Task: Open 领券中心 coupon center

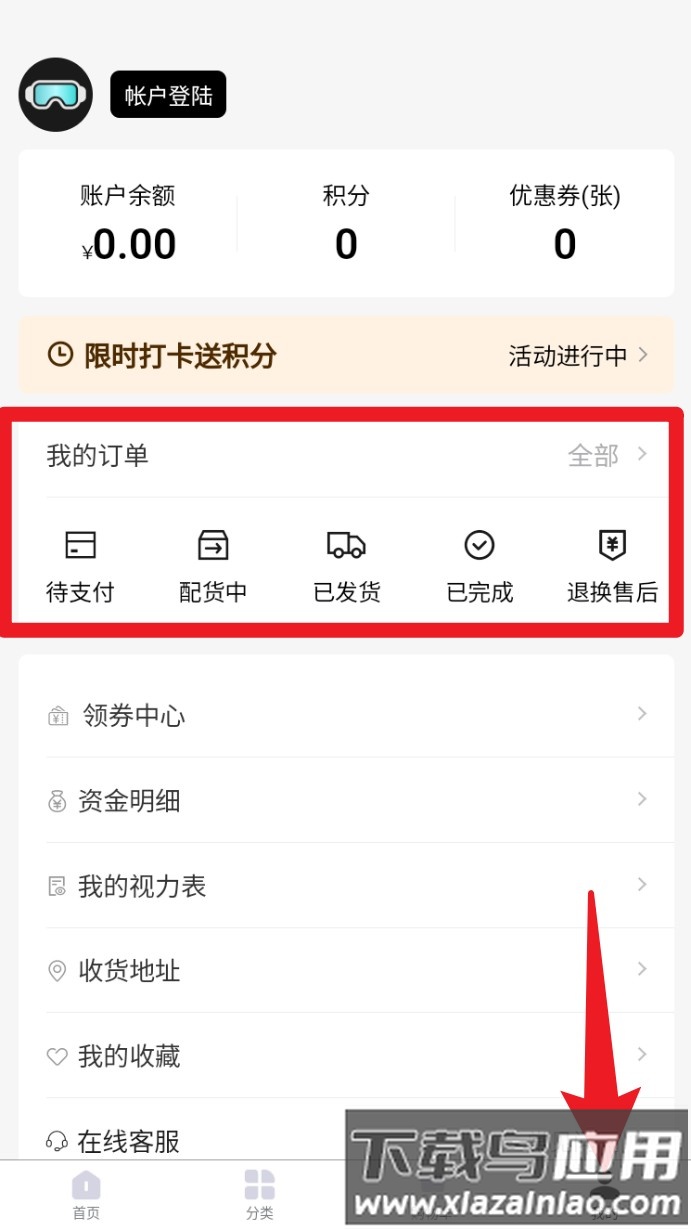Action: [x=346, y=716]
